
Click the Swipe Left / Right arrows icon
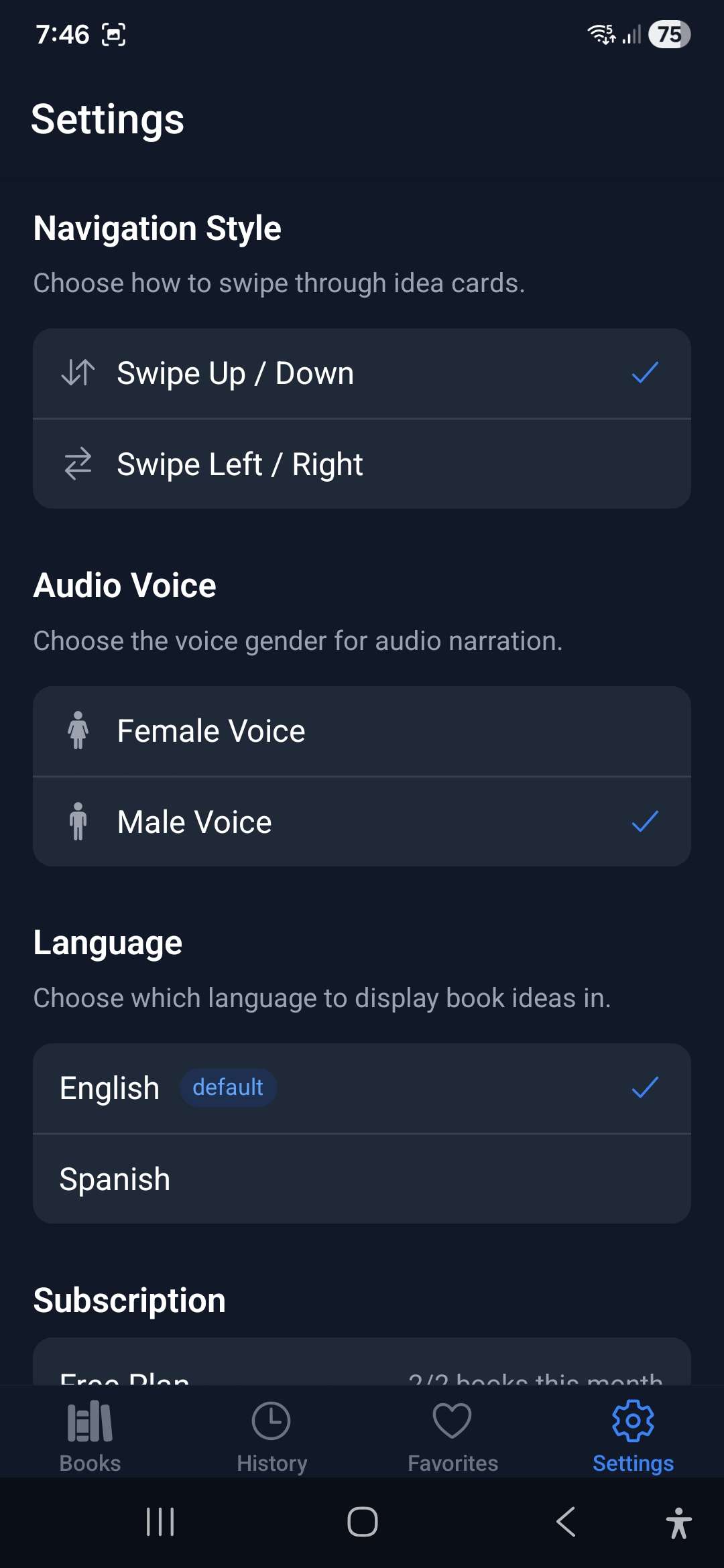click(77, 463)
